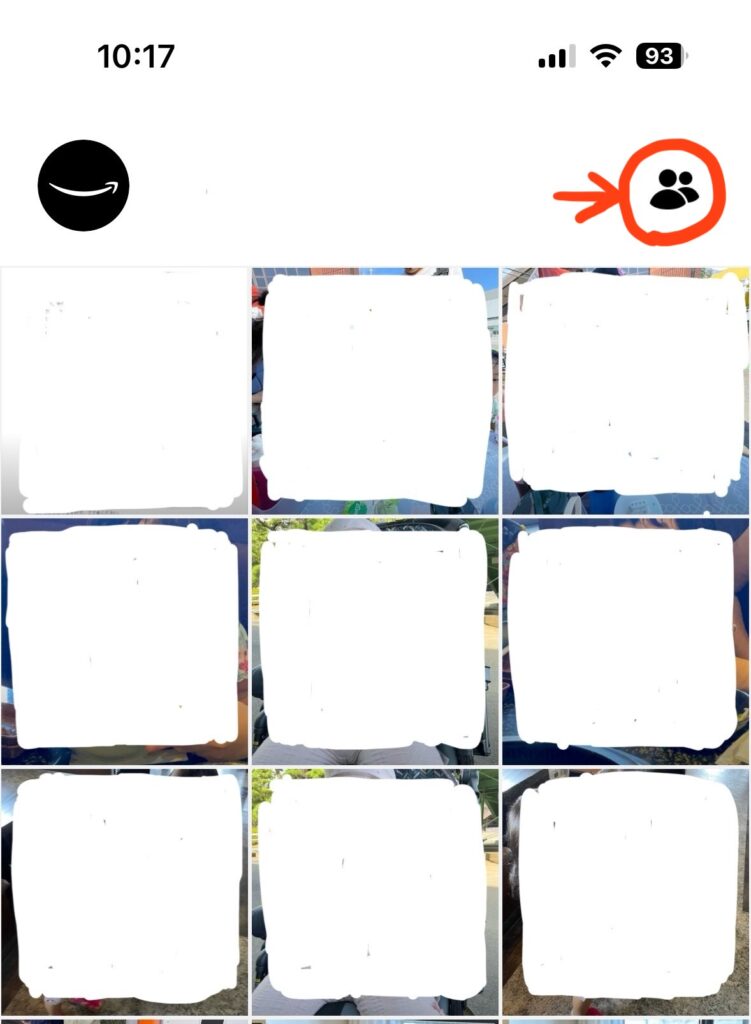Open the Amazon account profile icon
This screenshot has height=1024, width=751.
84,186
